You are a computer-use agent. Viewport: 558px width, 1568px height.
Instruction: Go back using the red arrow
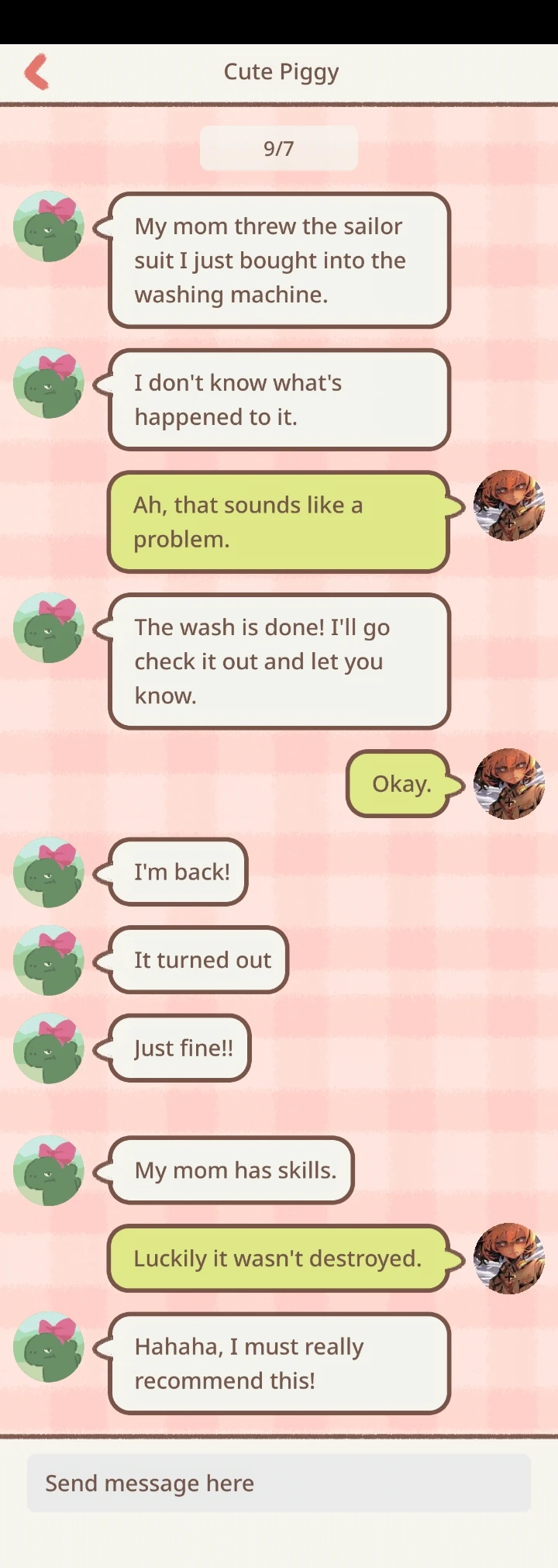[36, 72]
